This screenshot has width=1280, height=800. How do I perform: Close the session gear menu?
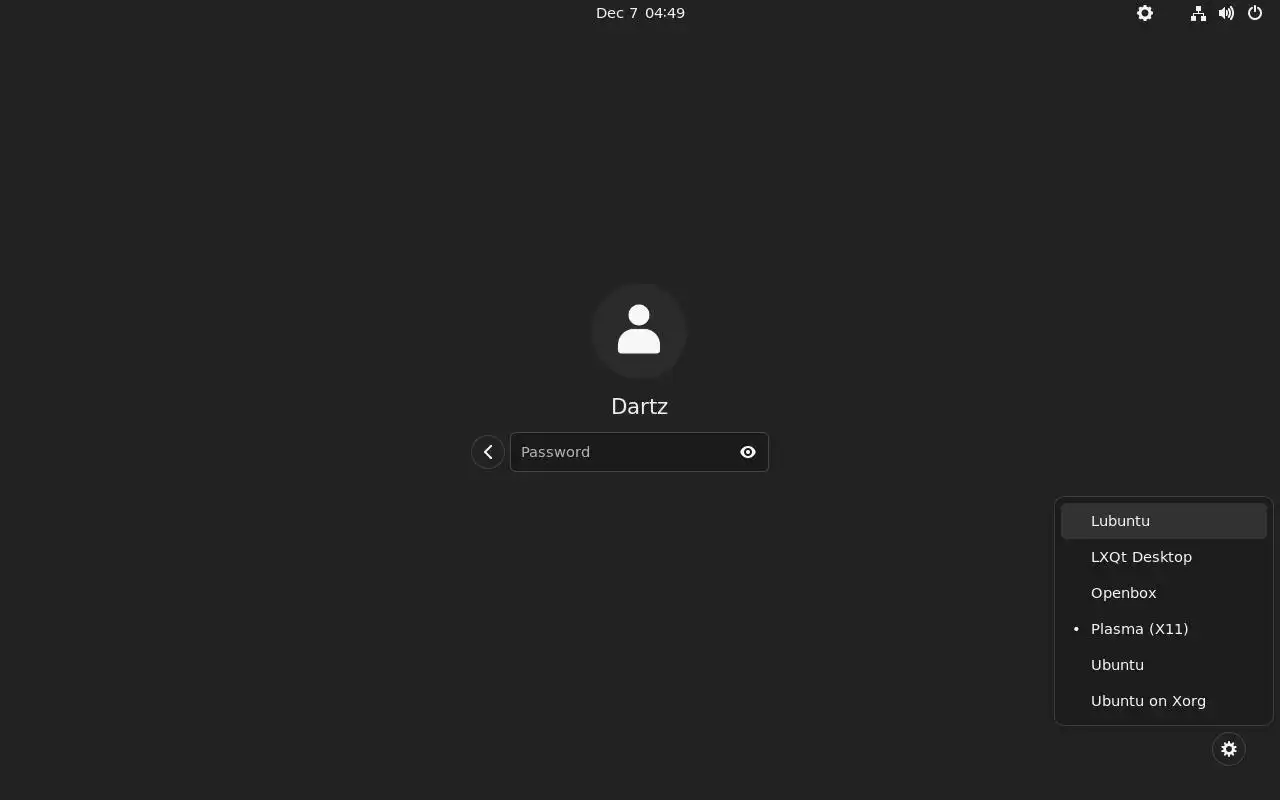point(1229,749)
